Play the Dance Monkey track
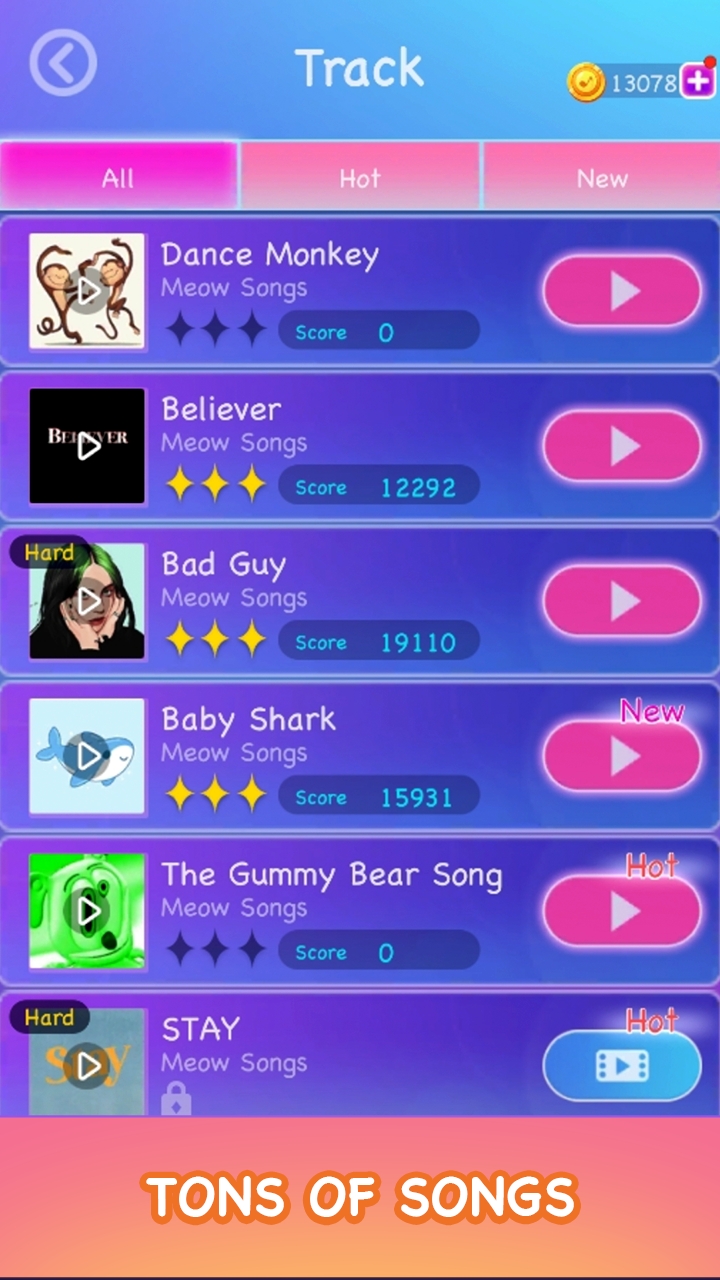Image resolution: width=720 pixels, height=1280 pixels. (x=622, y=291)
